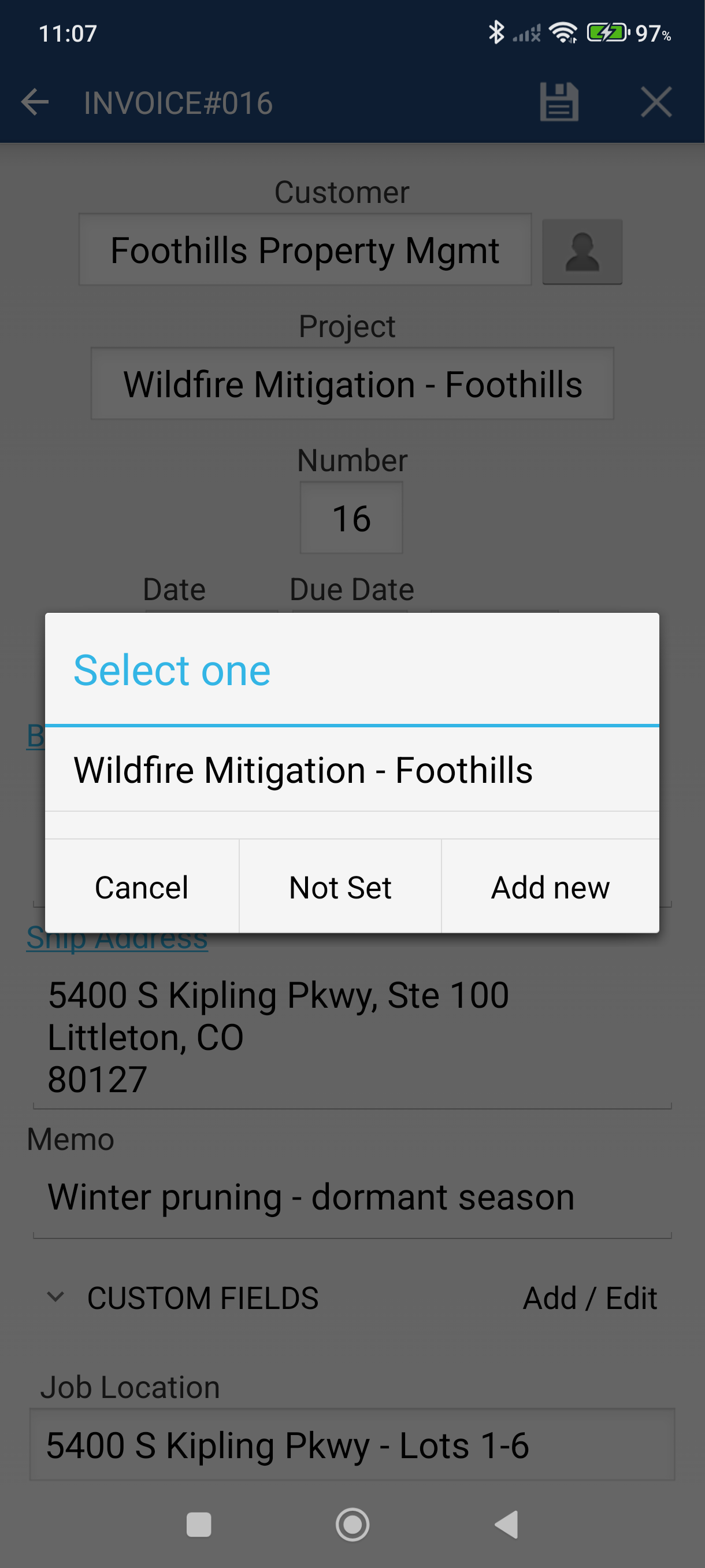
Task: Cancel the project selection dialog
Action: pos(142,887)
